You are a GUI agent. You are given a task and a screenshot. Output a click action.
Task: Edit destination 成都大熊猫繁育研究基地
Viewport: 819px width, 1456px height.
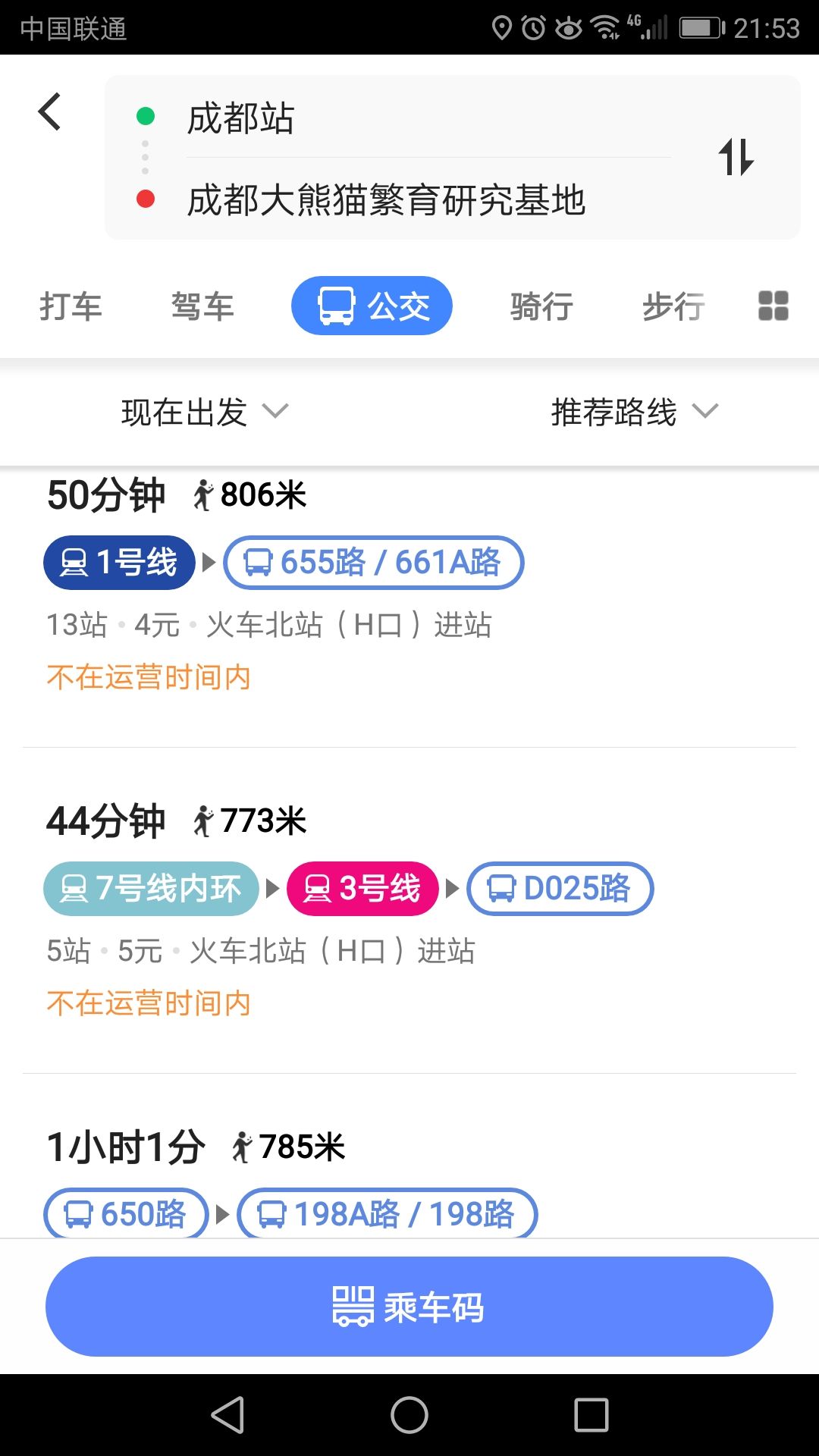coord(386,201)
